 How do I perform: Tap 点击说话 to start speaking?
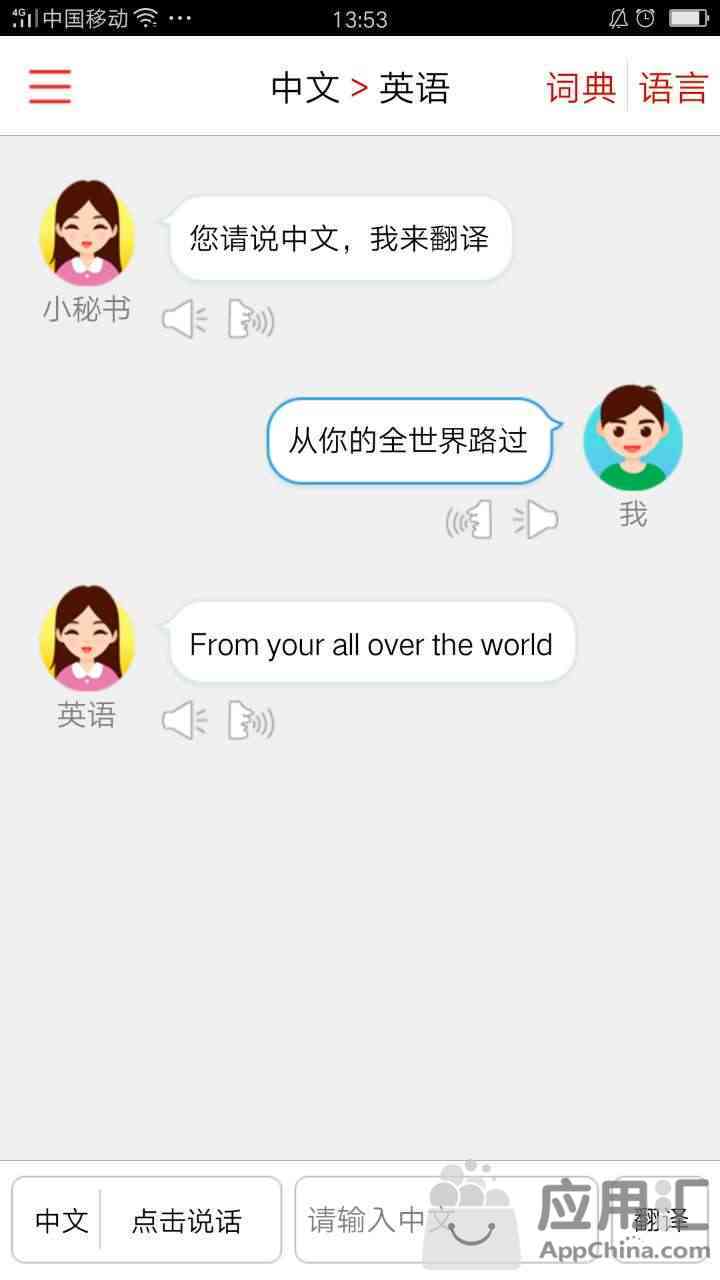[x=187, y=1220]
